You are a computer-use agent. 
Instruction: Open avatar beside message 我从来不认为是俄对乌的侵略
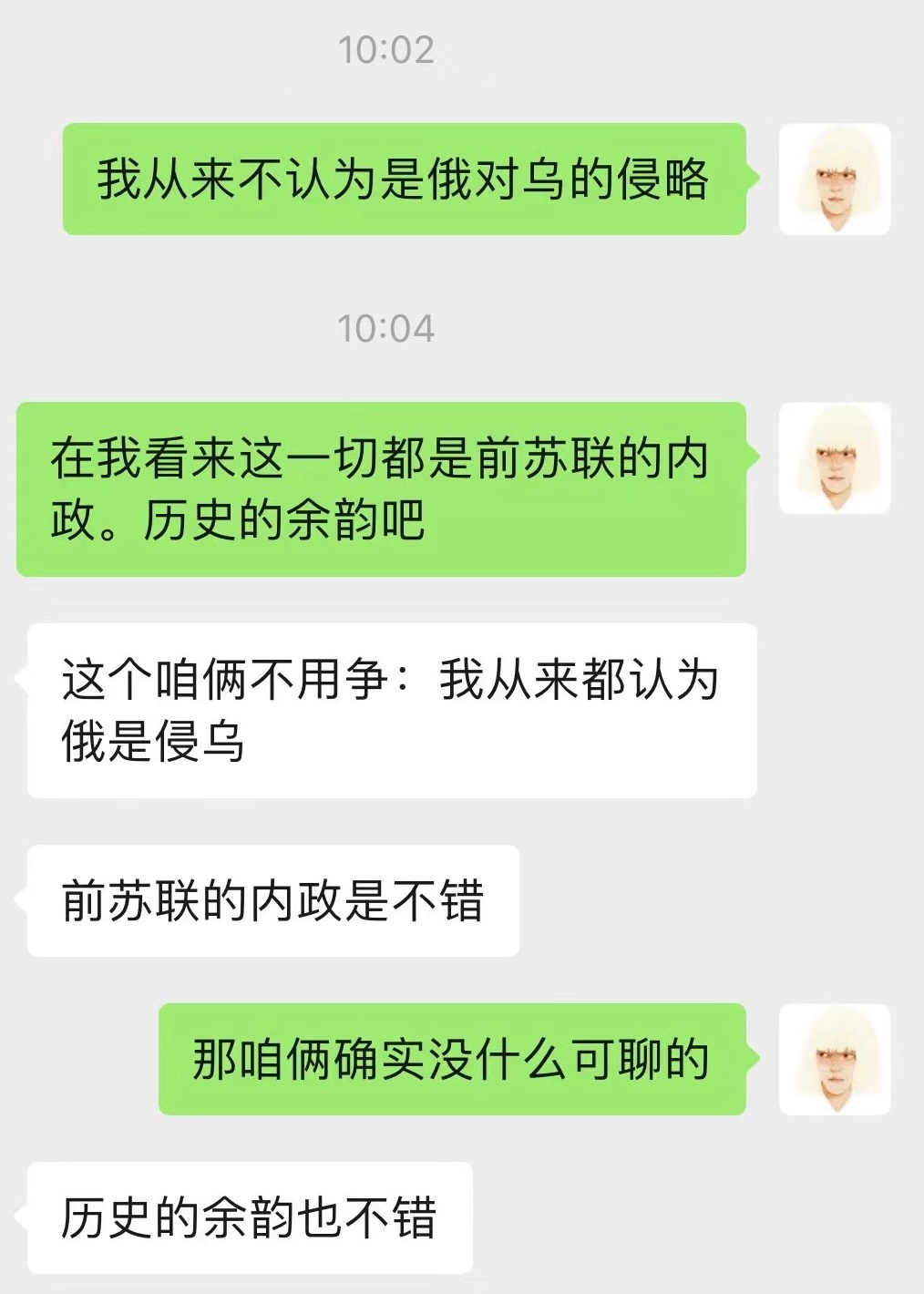[x=834, y=180]
